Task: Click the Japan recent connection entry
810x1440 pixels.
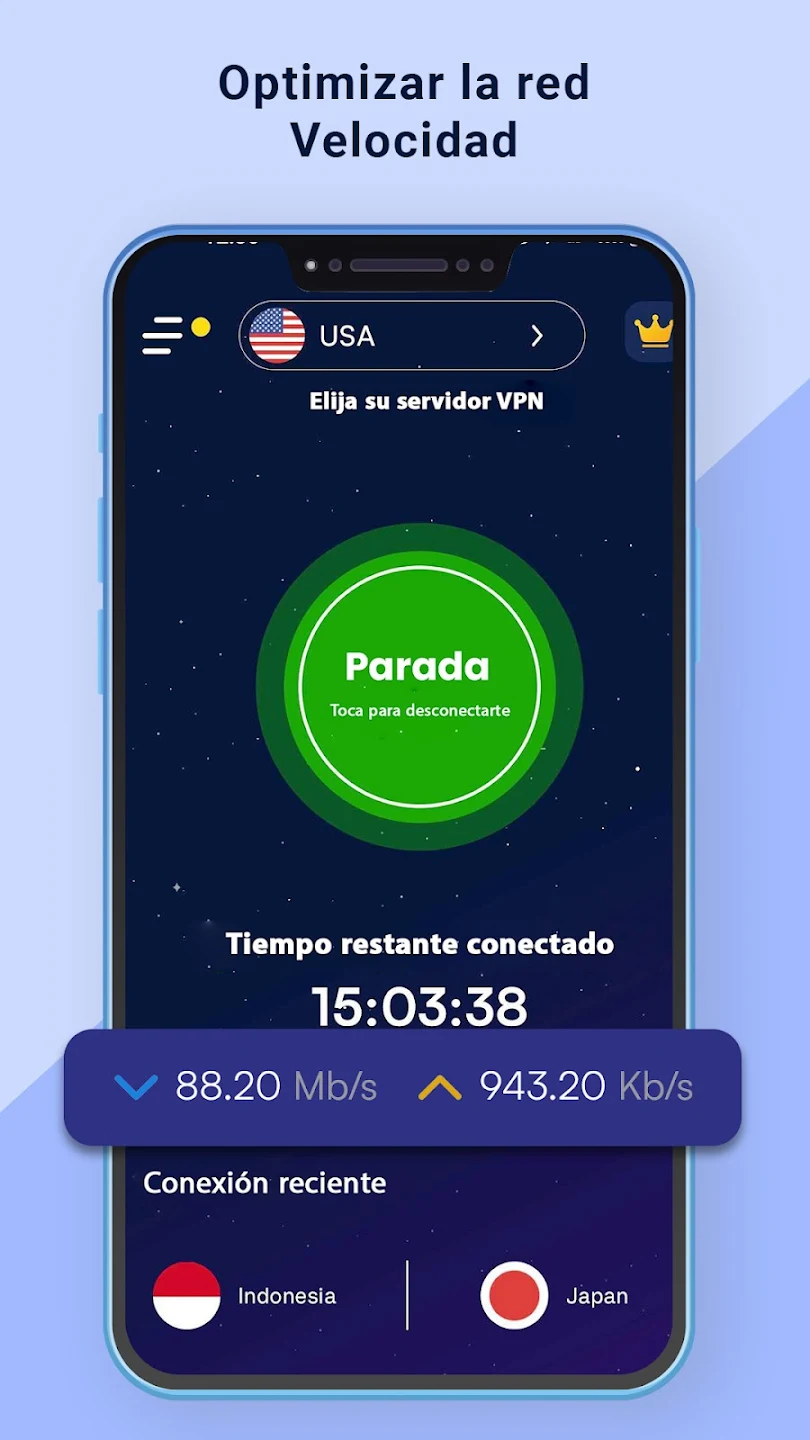Action: pos(560,1294)
